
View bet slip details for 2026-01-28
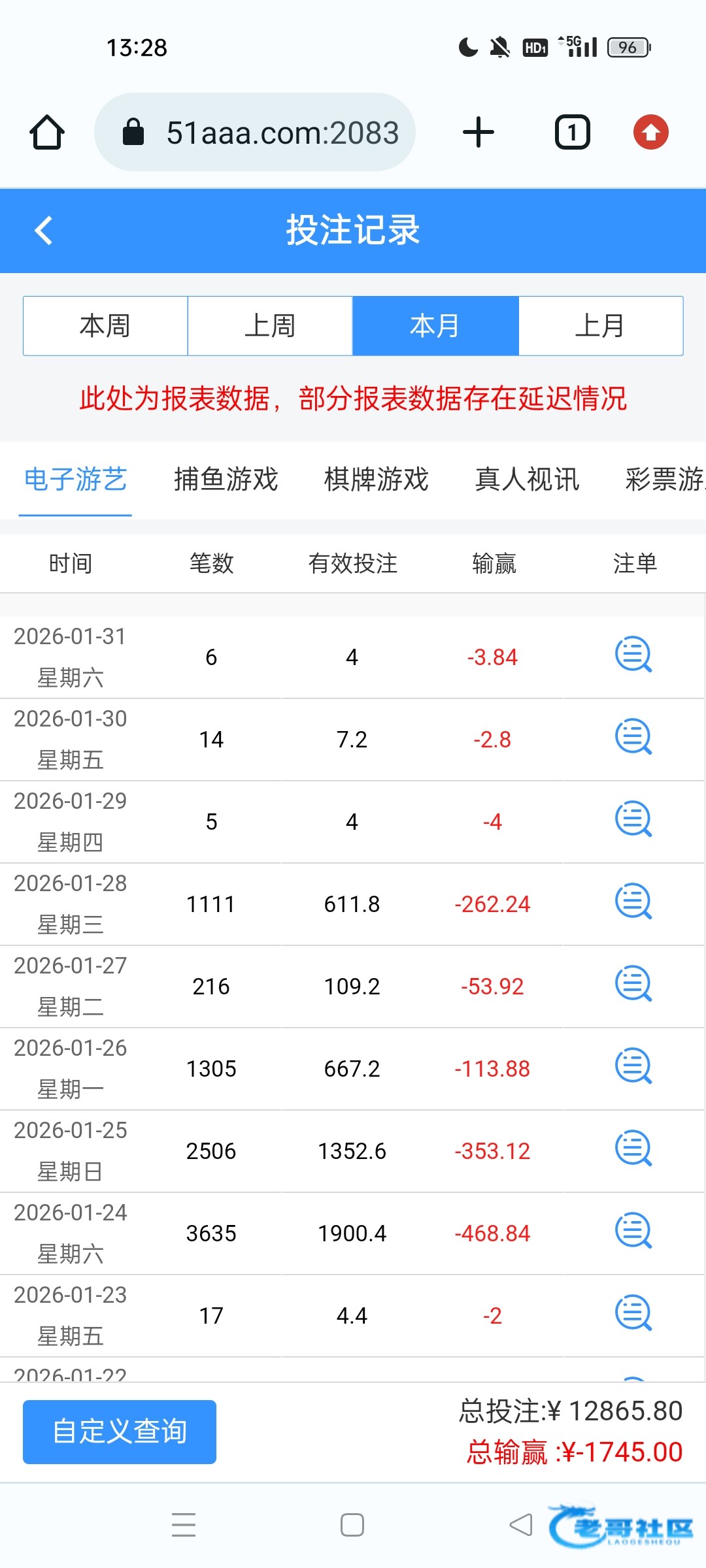(x=633, y=902)
